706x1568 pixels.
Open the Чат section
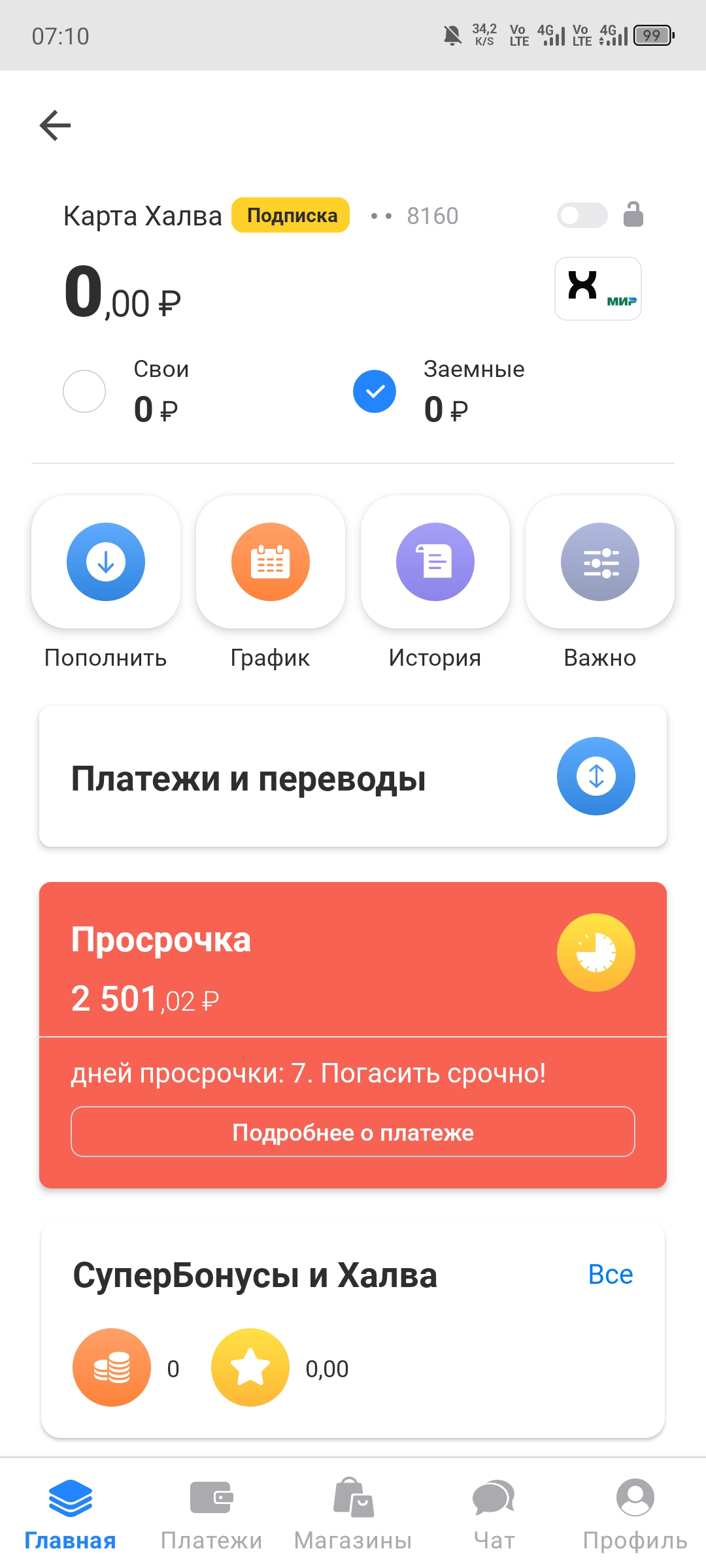494,1516
